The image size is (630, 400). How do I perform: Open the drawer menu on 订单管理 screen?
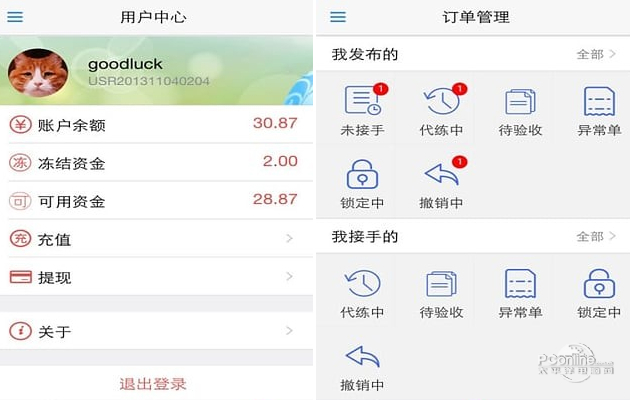point(338,17)
